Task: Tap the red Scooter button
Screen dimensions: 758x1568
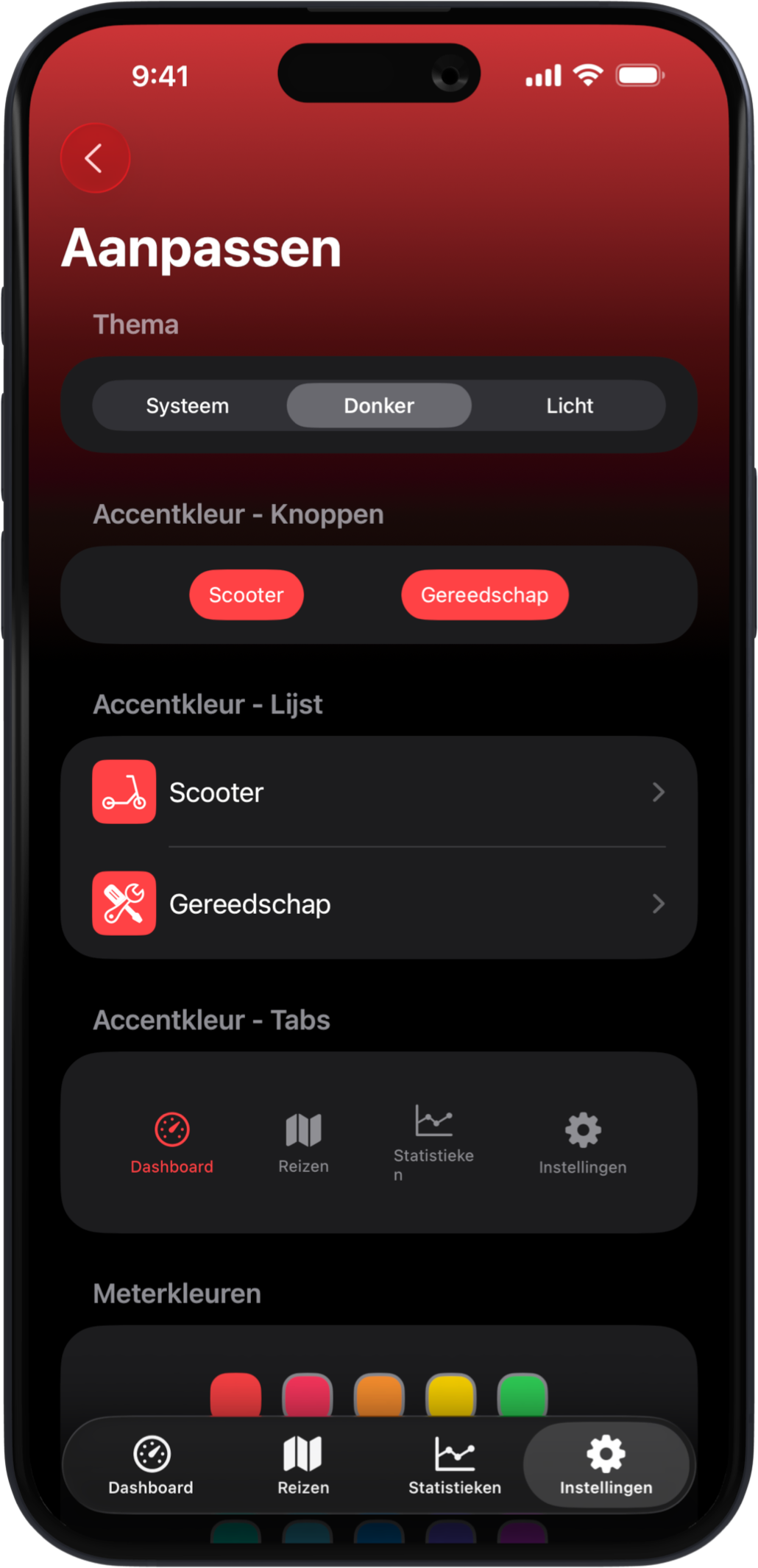Action: (246, 595)
